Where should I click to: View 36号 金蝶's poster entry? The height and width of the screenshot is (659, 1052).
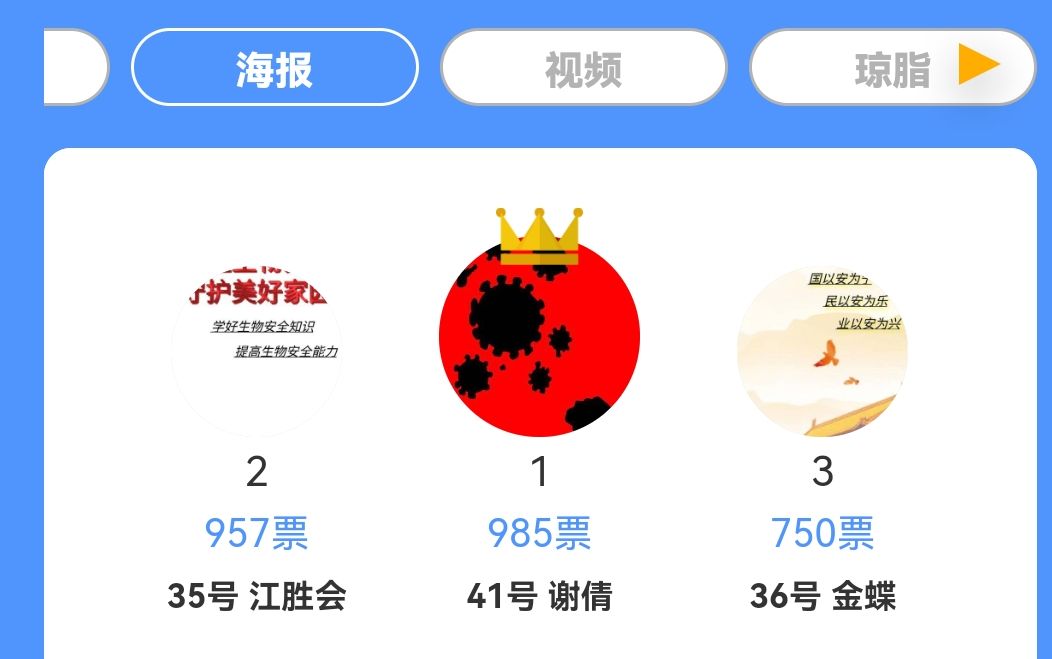[x=822, y=352]
